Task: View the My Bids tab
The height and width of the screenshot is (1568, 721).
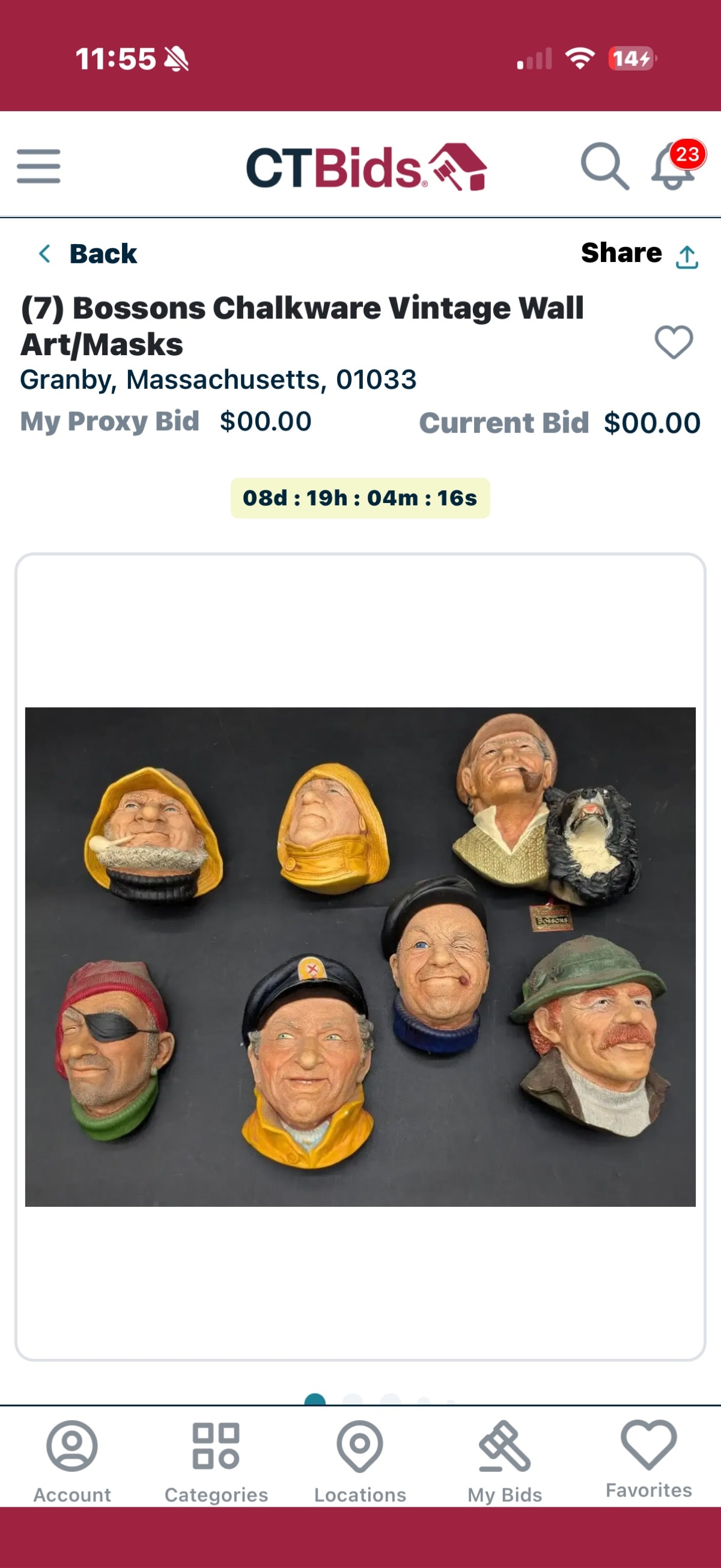Action: [504, 1461]
